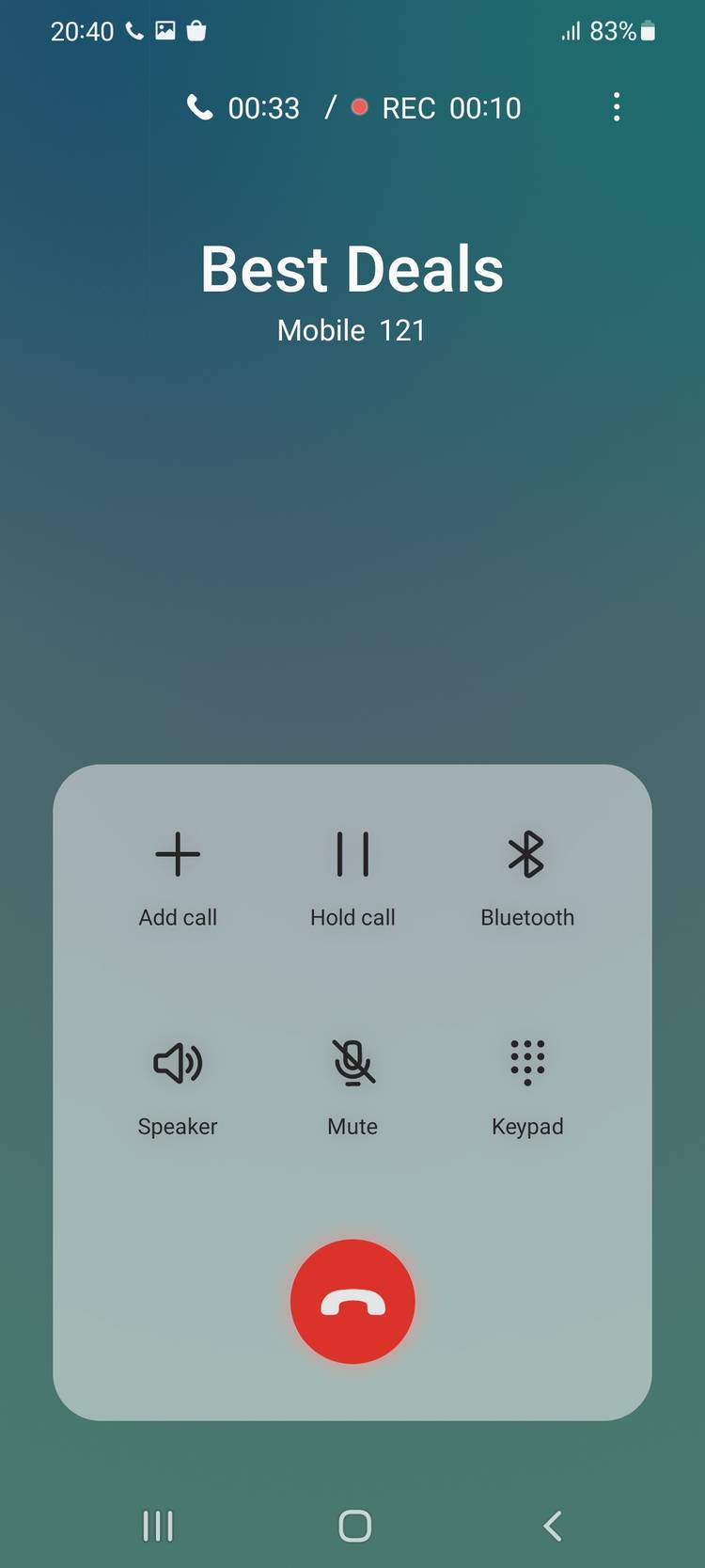Go back using the navigation bar

click(x=553, y=1526)
